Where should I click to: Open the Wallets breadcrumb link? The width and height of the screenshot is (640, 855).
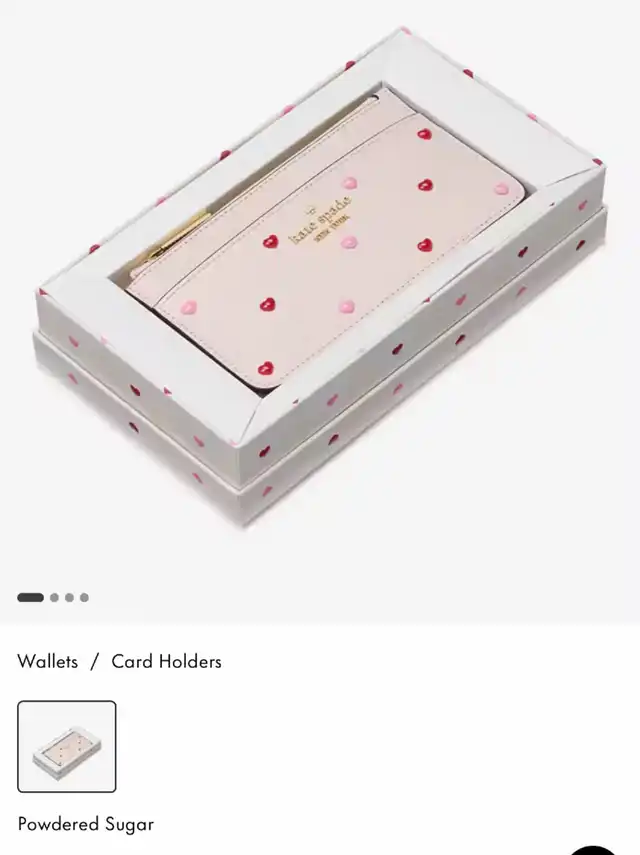[x=47, y=661]
